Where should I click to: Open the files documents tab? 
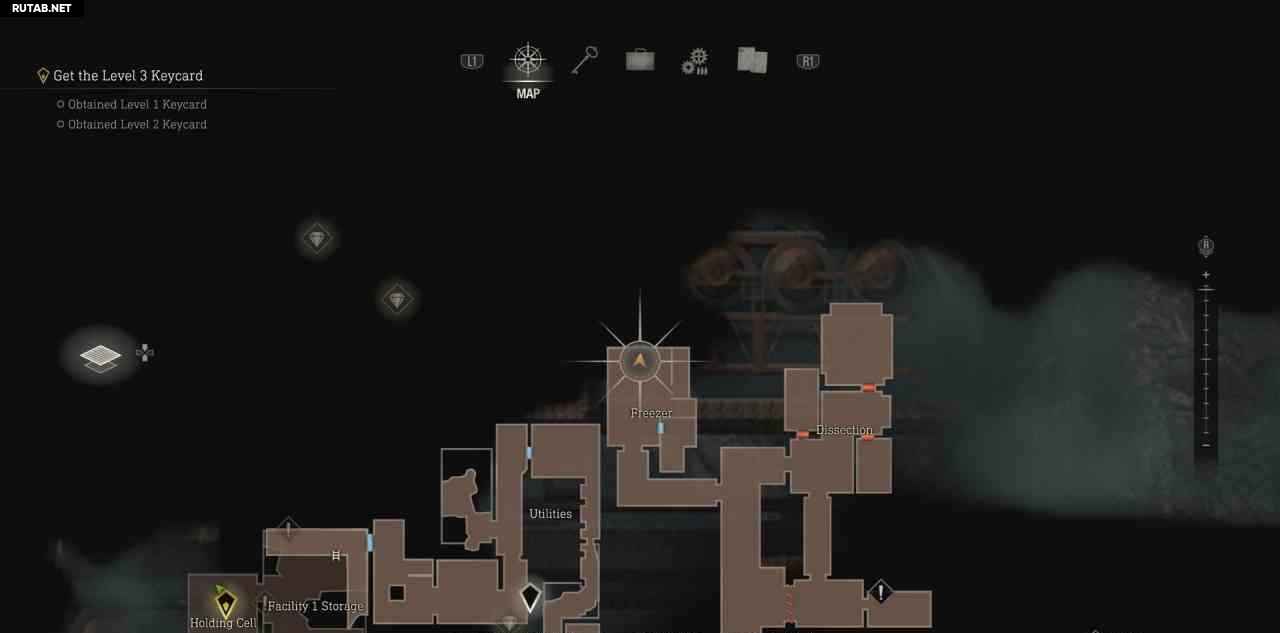click(752, 61)
